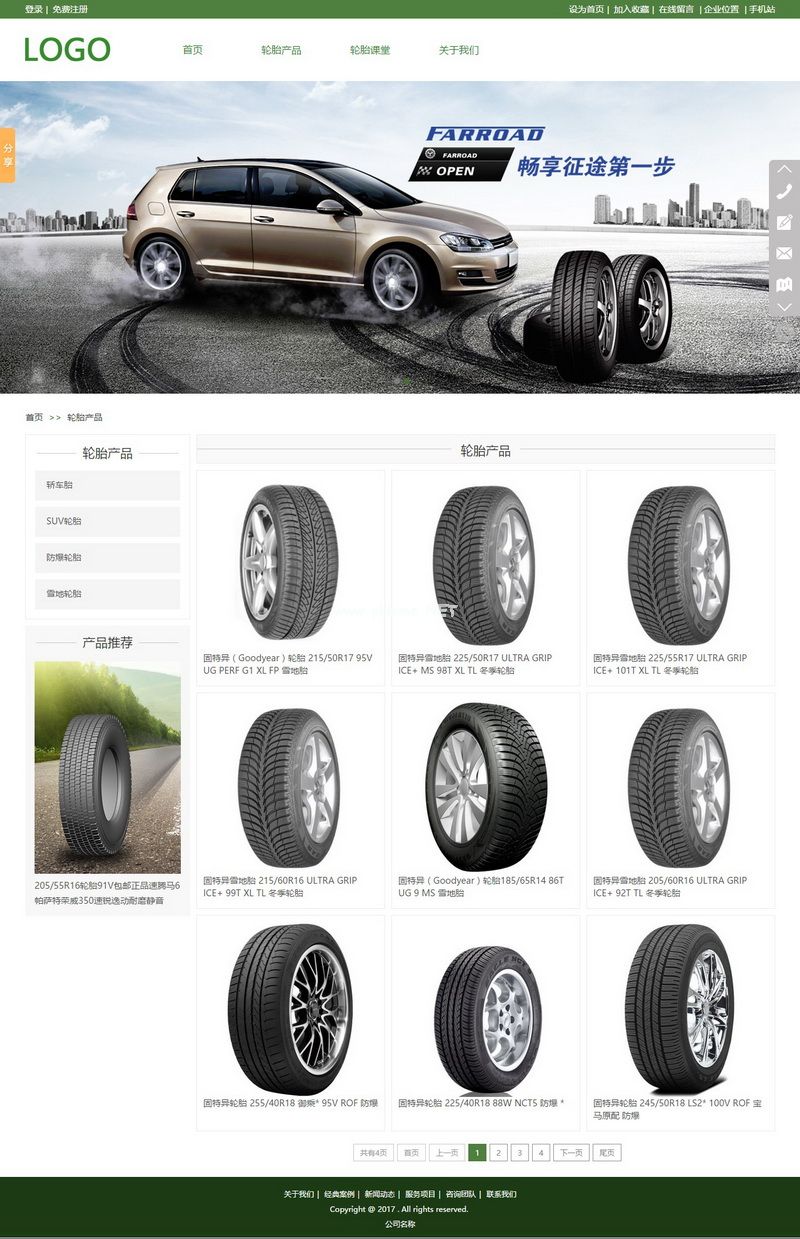Viewport: 800px width, 1239px height.
Task: Go to the 下一页 next page
Action: pos(570,1153)
